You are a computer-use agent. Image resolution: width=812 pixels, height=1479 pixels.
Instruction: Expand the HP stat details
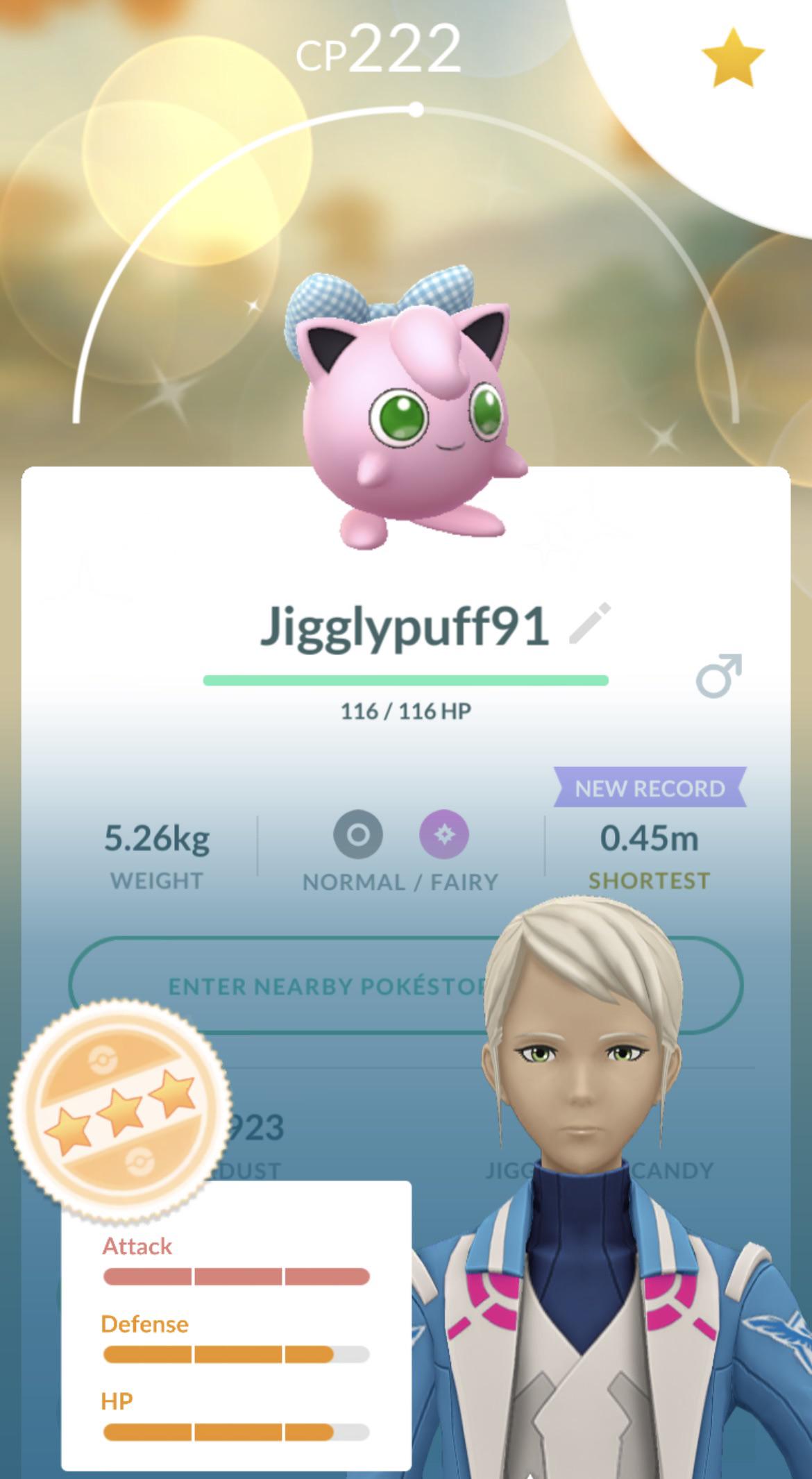point(236,1420)
